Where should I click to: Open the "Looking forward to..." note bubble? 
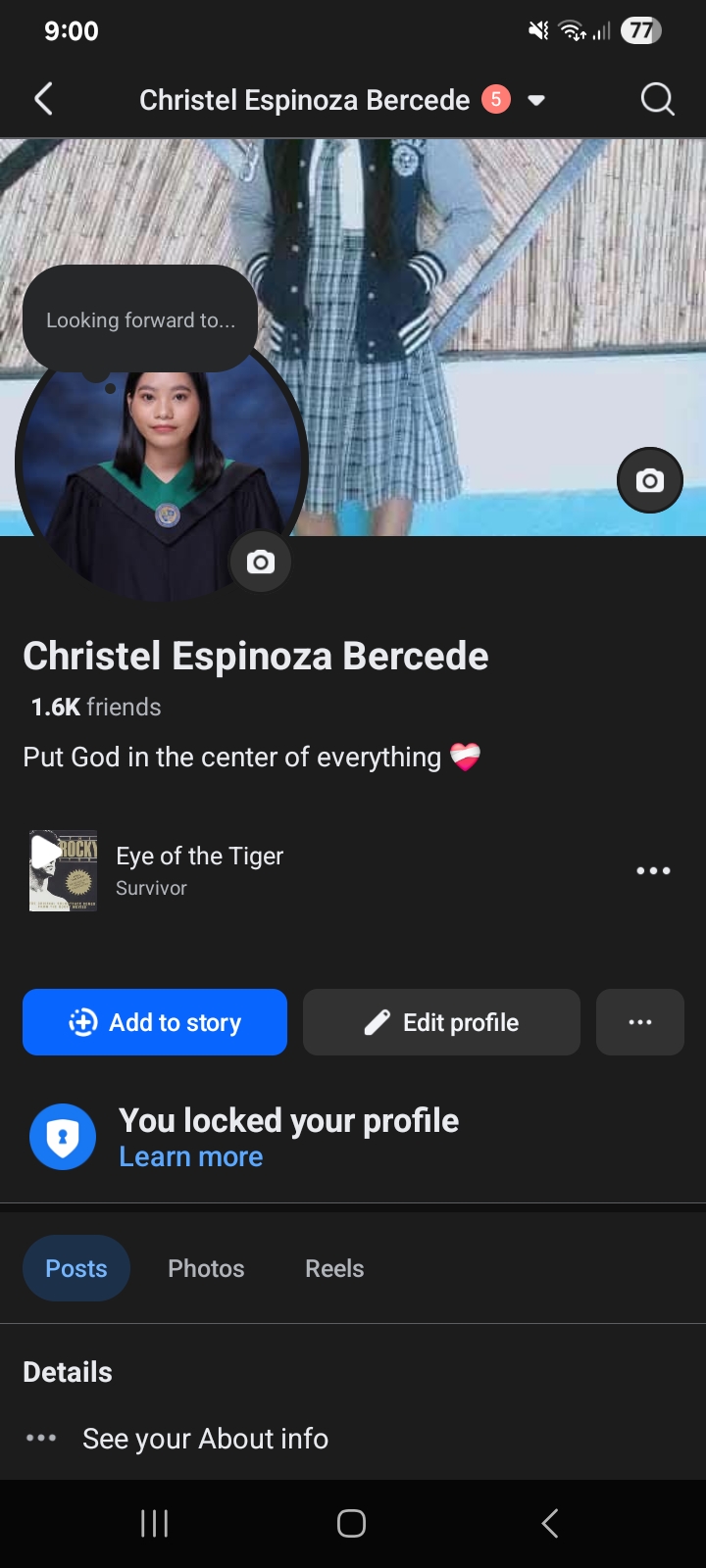140,319
